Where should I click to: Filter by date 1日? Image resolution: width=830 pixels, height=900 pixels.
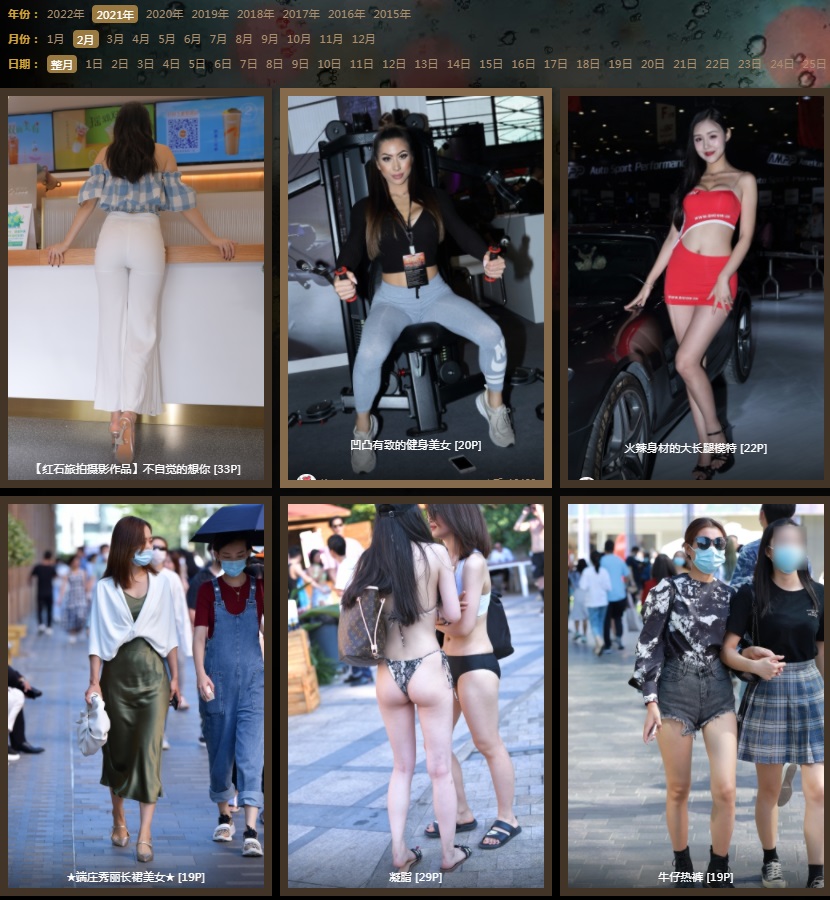[94, 64]
